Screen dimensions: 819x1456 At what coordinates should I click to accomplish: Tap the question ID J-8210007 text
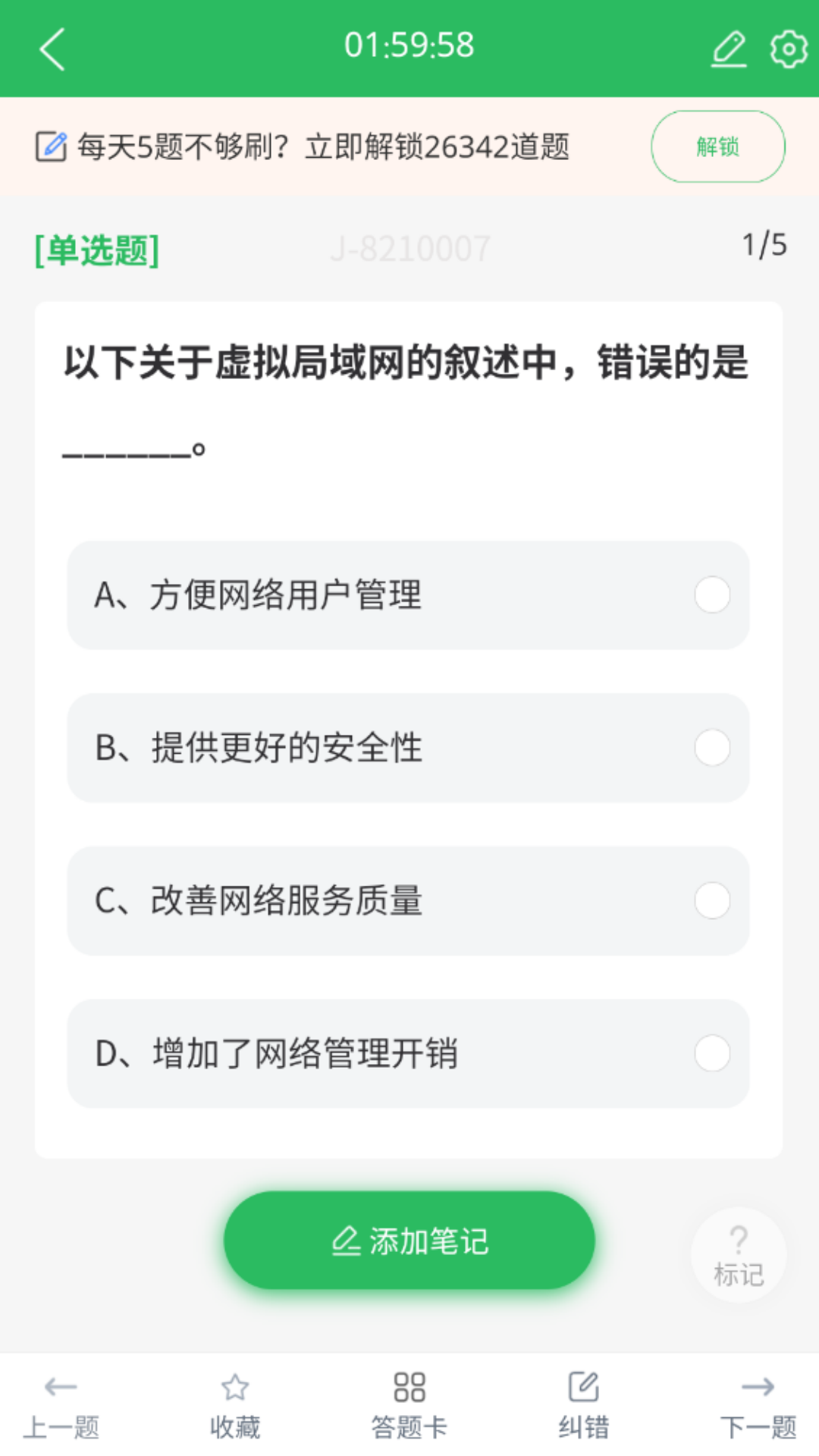coord(410,246)
